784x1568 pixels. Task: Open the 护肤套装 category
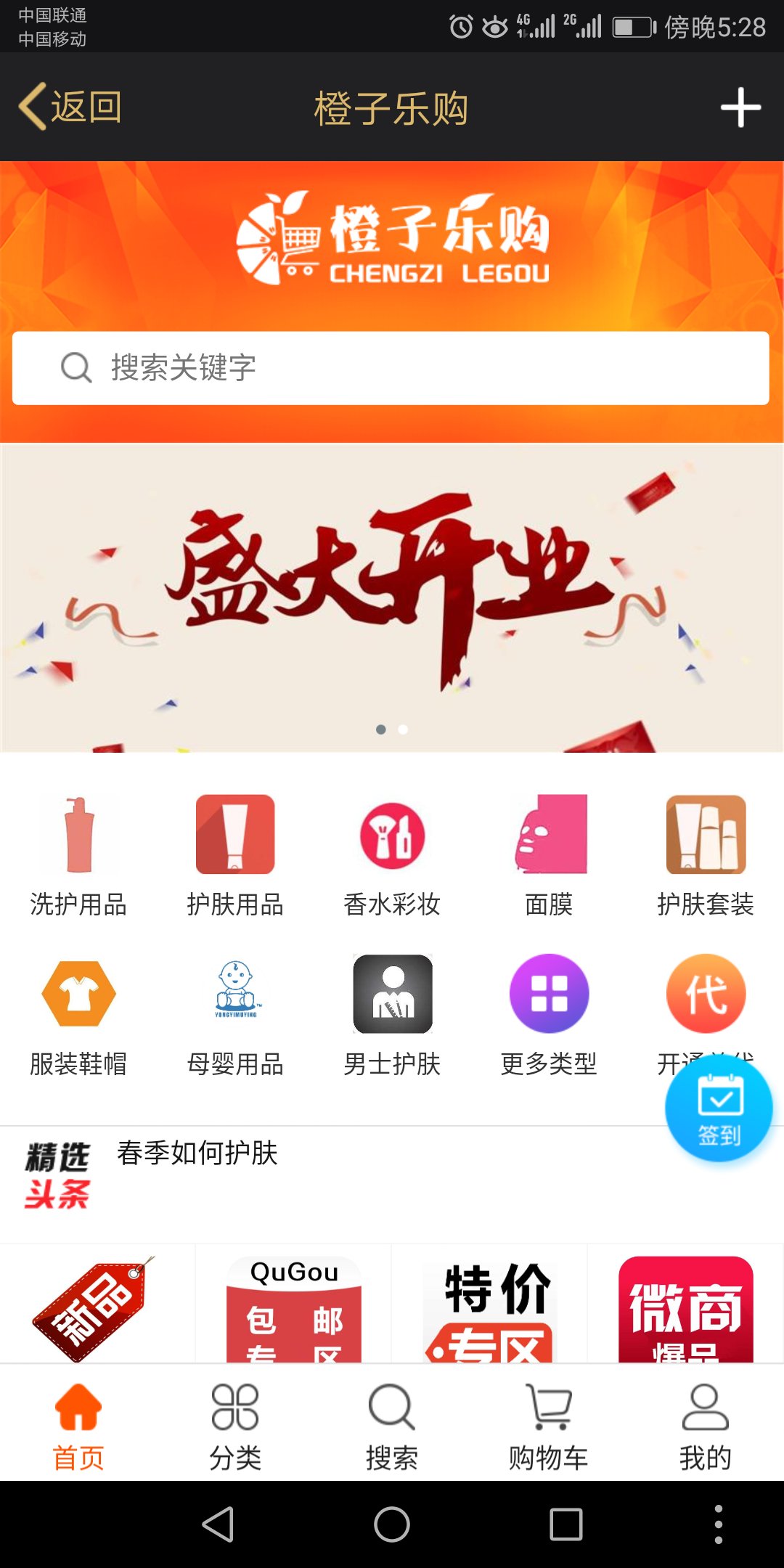click(706, 857)
